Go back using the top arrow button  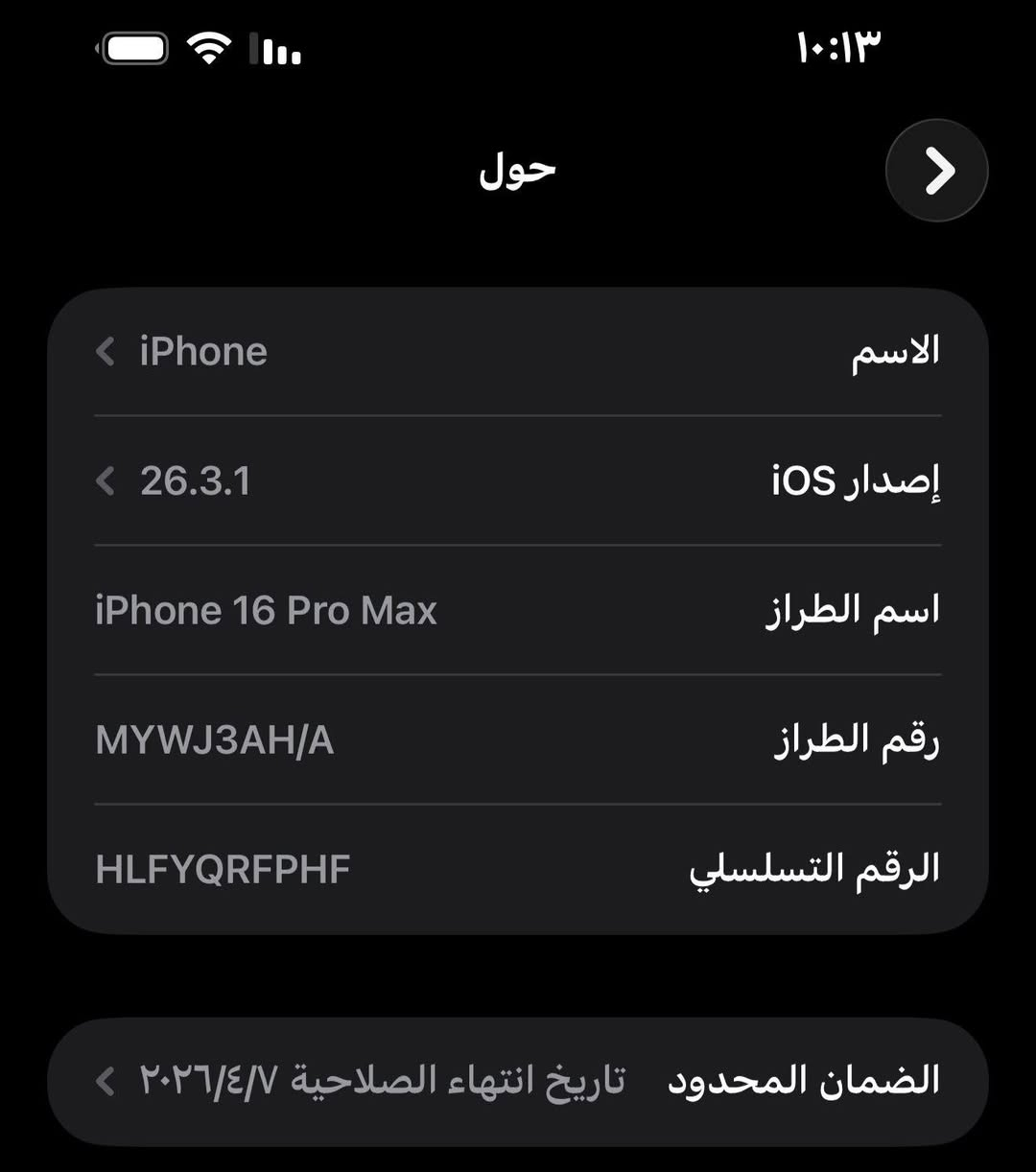(936, 171)
